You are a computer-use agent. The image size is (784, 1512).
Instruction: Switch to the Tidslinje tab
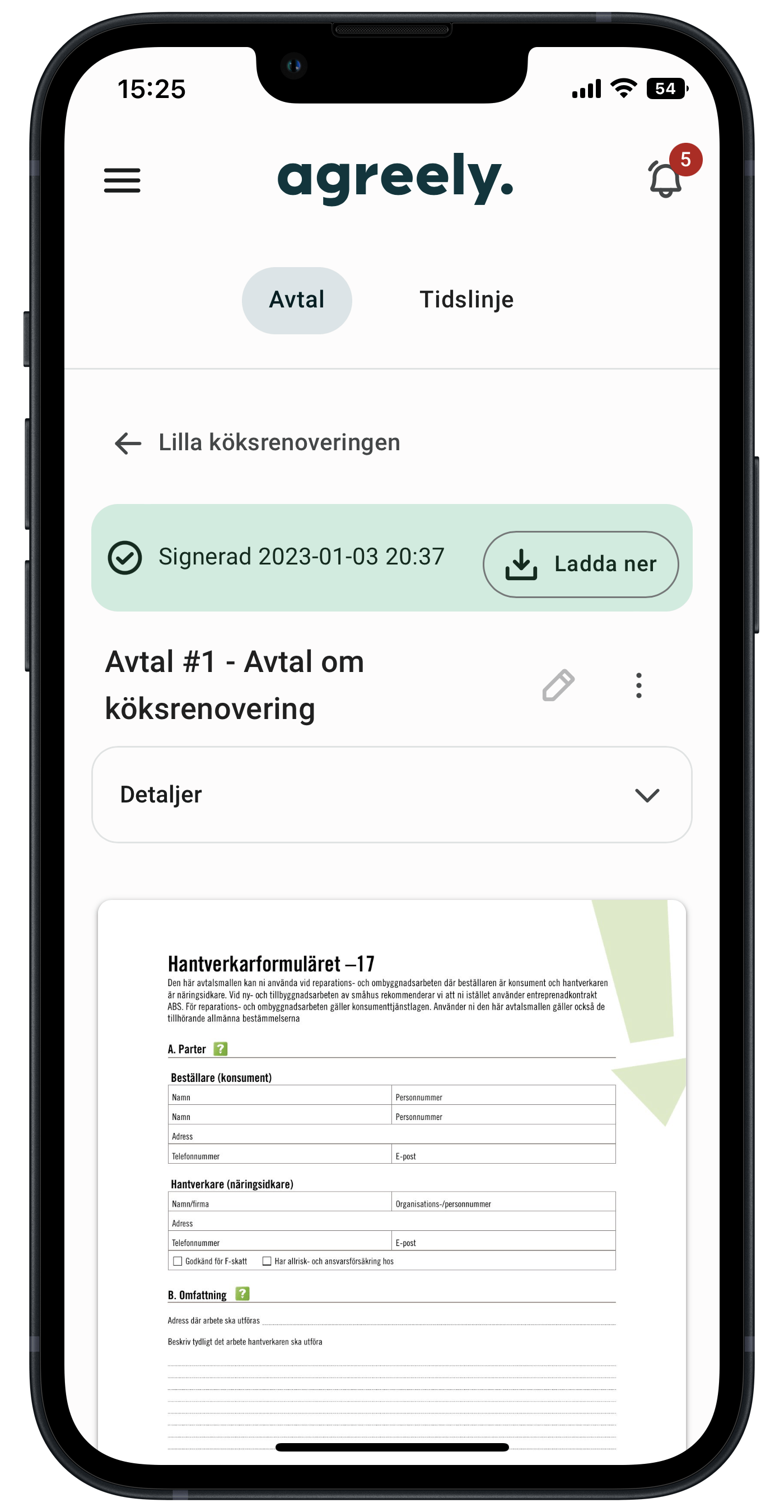[466, 300]
